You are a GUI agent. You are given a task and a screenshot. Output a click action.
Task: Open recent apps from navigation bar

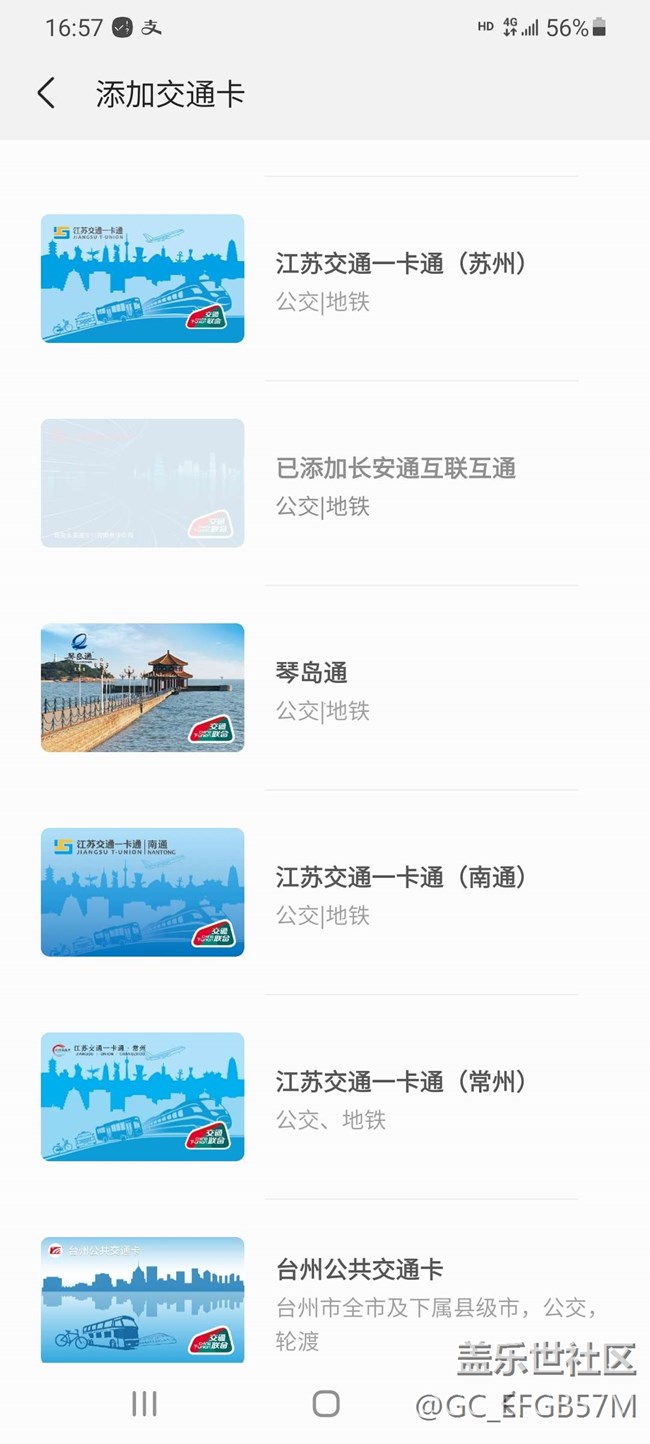point(145,1403)
